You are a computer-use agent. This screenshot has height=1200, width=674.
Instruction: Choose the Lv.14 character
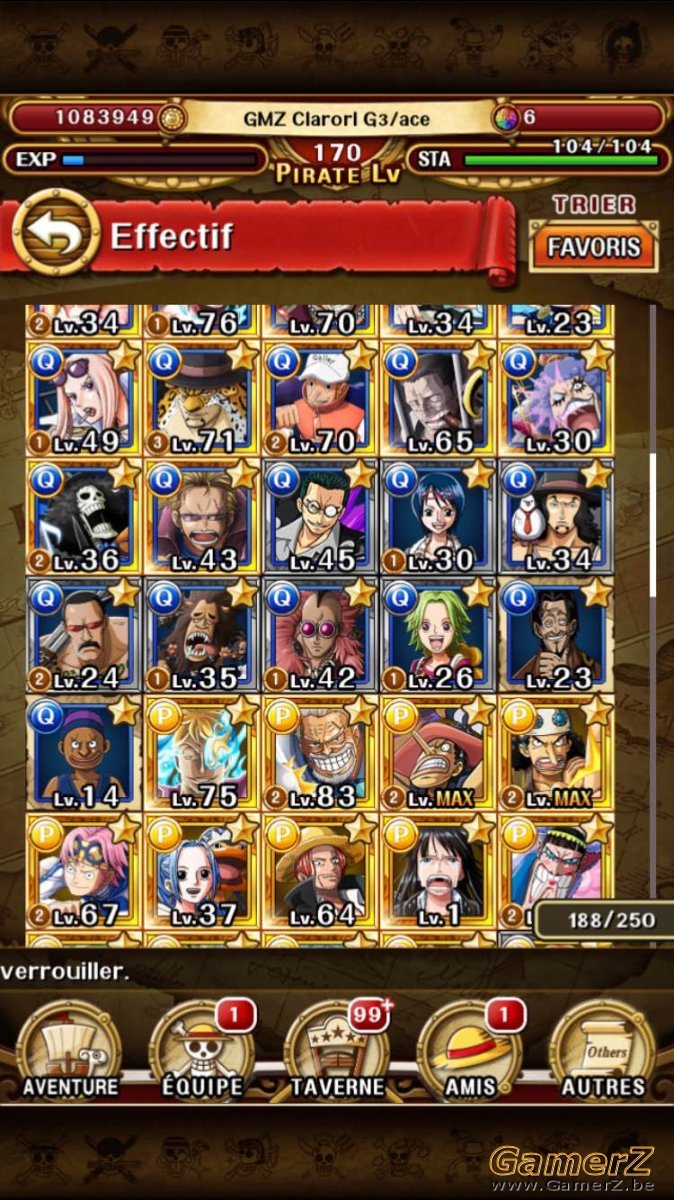tap(85, 753)
